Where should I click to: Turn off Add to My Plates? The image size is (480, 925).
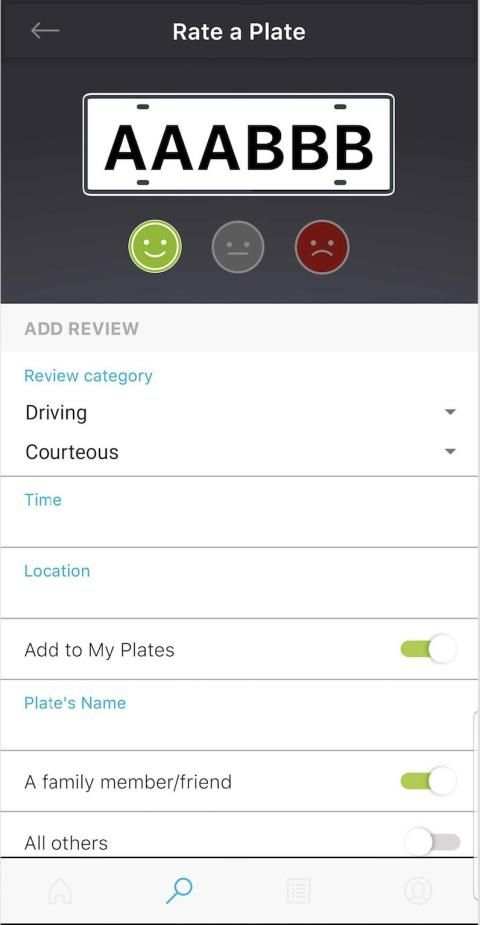(x=429, y=650)
